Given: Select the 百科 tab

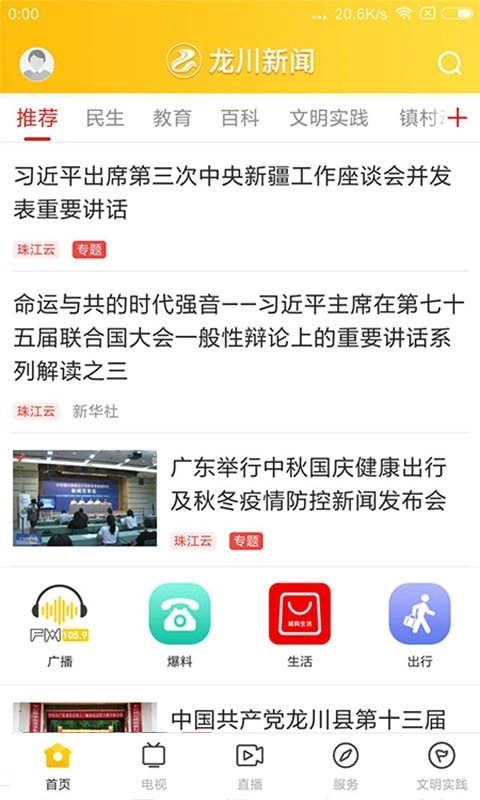Looking at the screenshot, I should pos(240,118).
